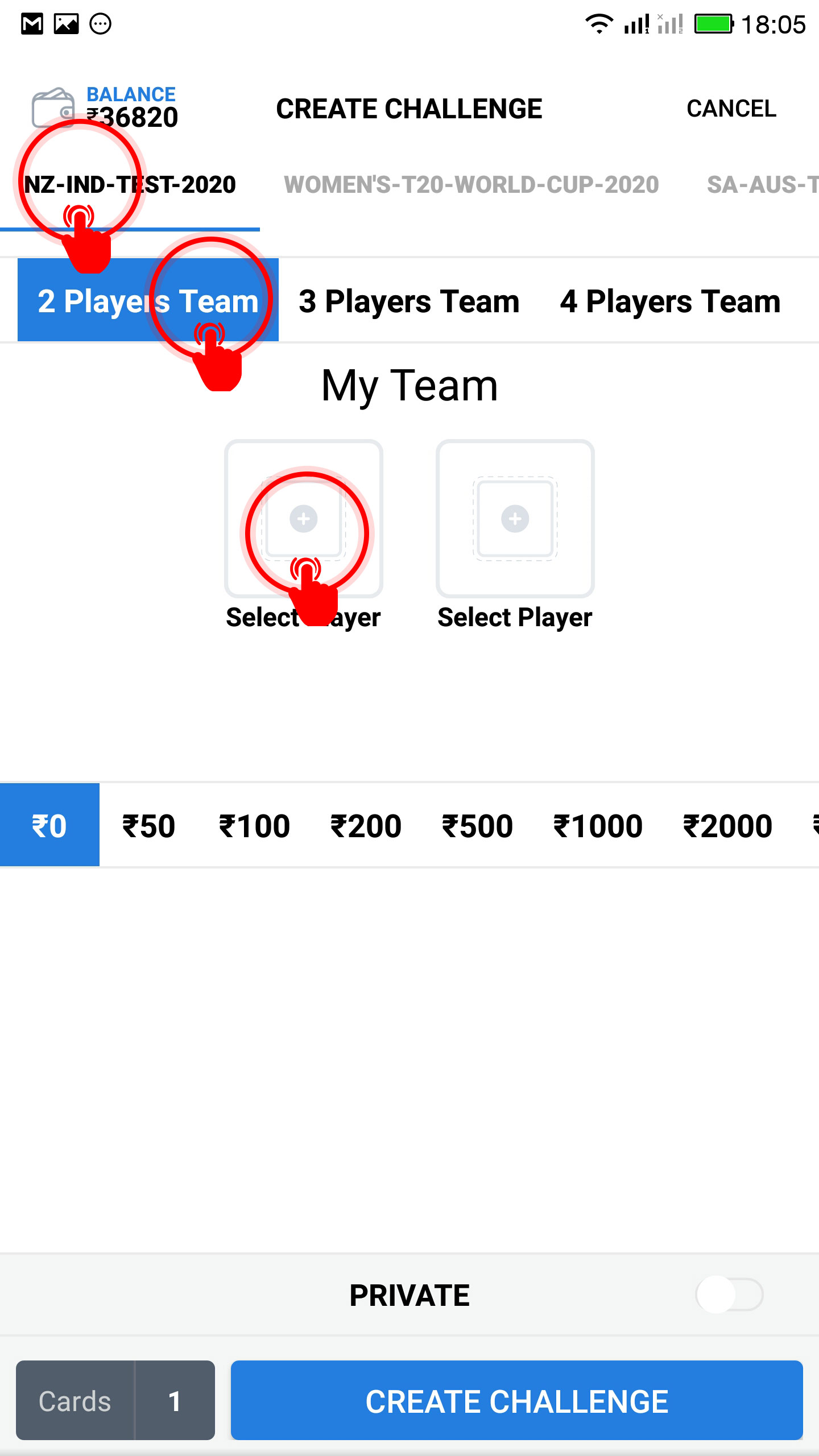
Task: Choose 4 Players Team option
Action: click(670, 300)
